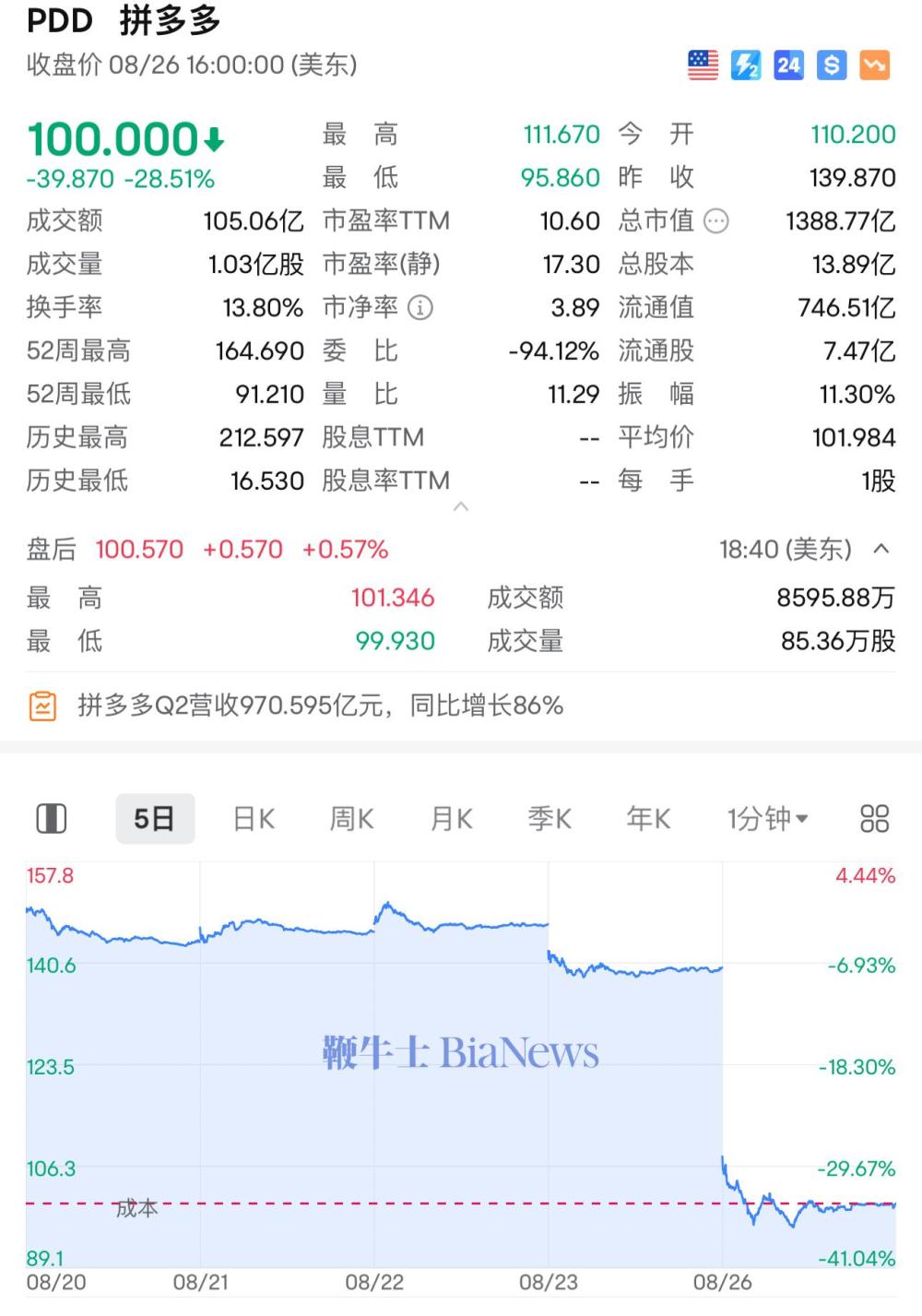Collapse the 盘后 after-hours section
922x1316 pixels.
point(881,549)
